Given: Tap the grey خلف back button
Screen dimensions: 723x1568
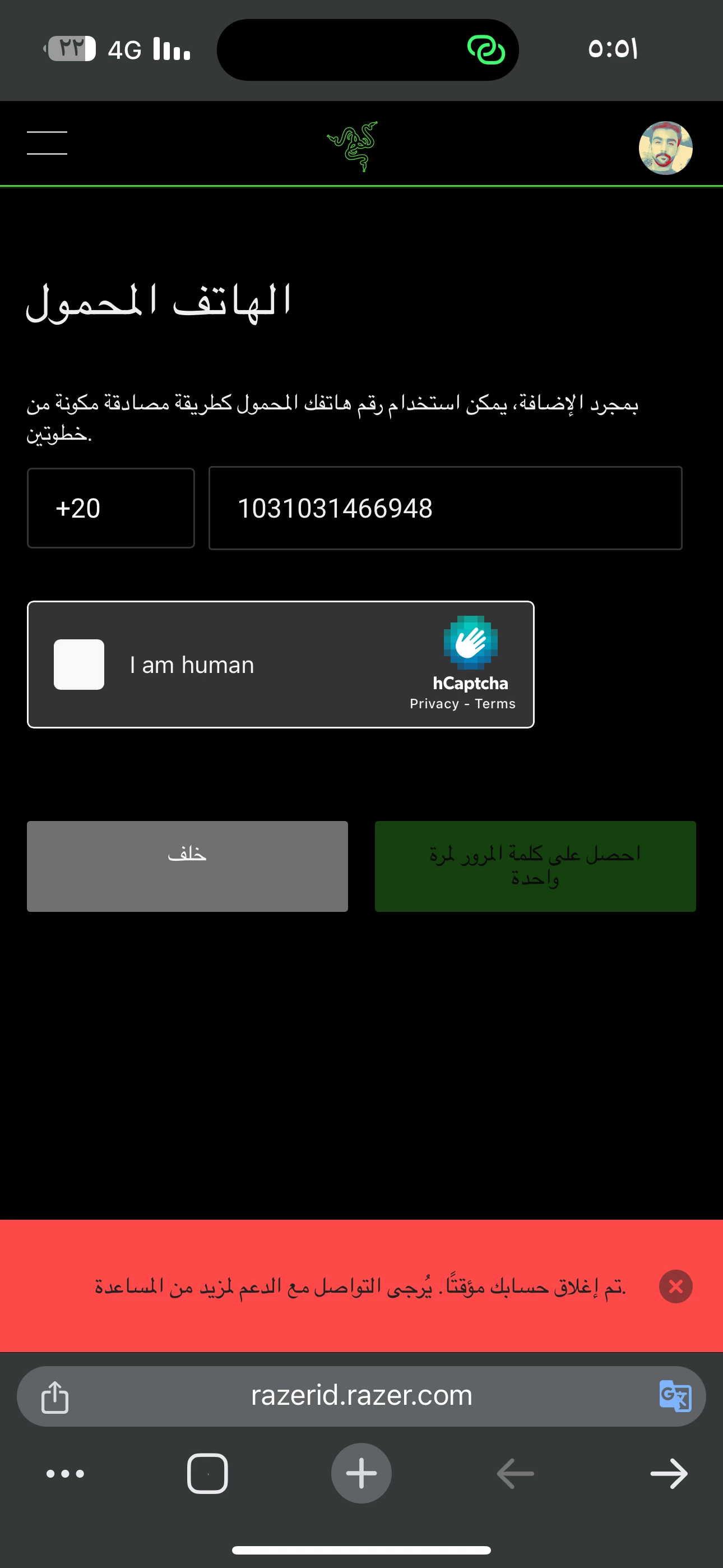Looking at the screenshot, I should coord(187,866).
